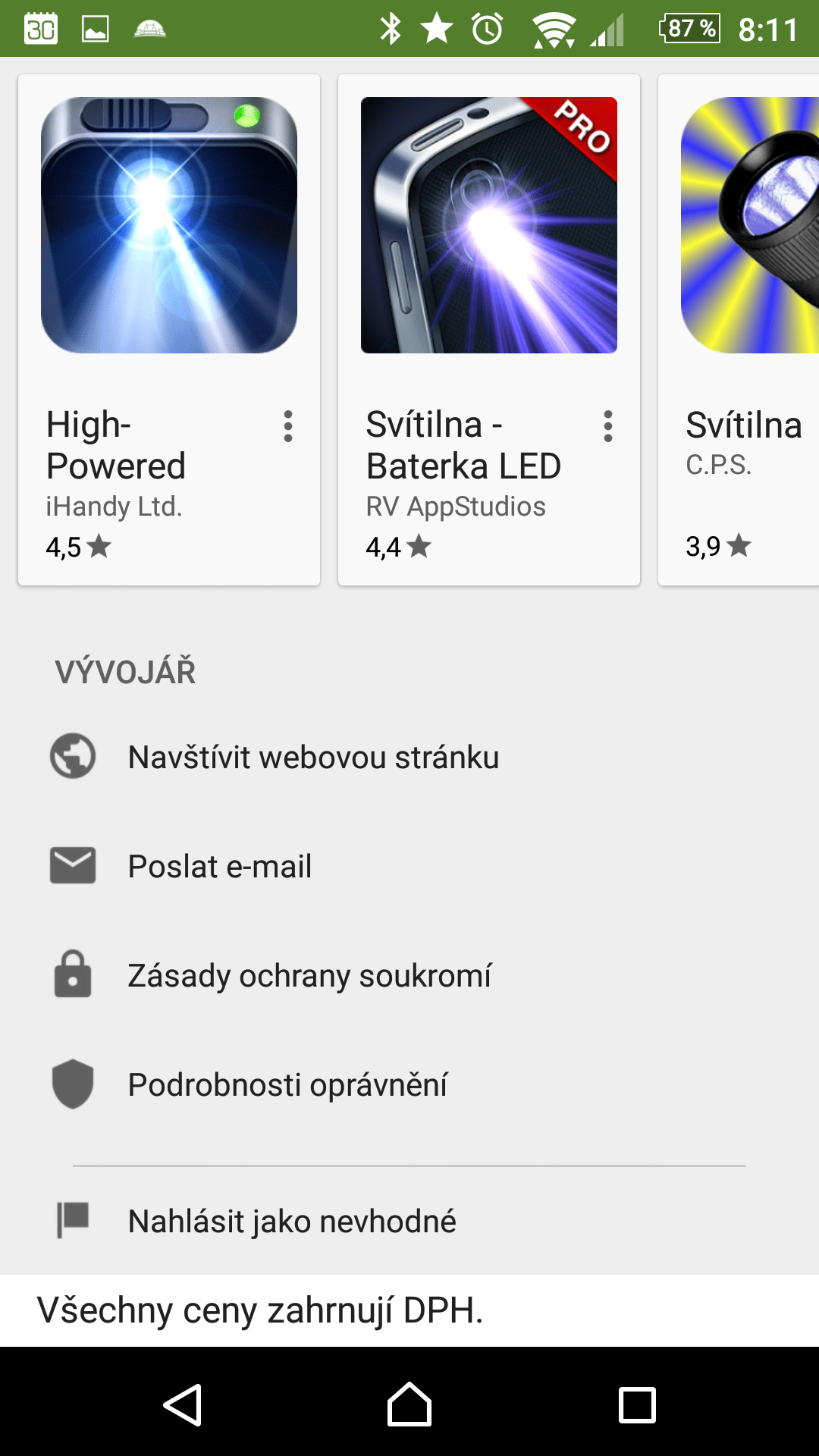
Task: Open overflow menu on Svítilna - Baterka LED card
Action: click(x=608, y=426)
